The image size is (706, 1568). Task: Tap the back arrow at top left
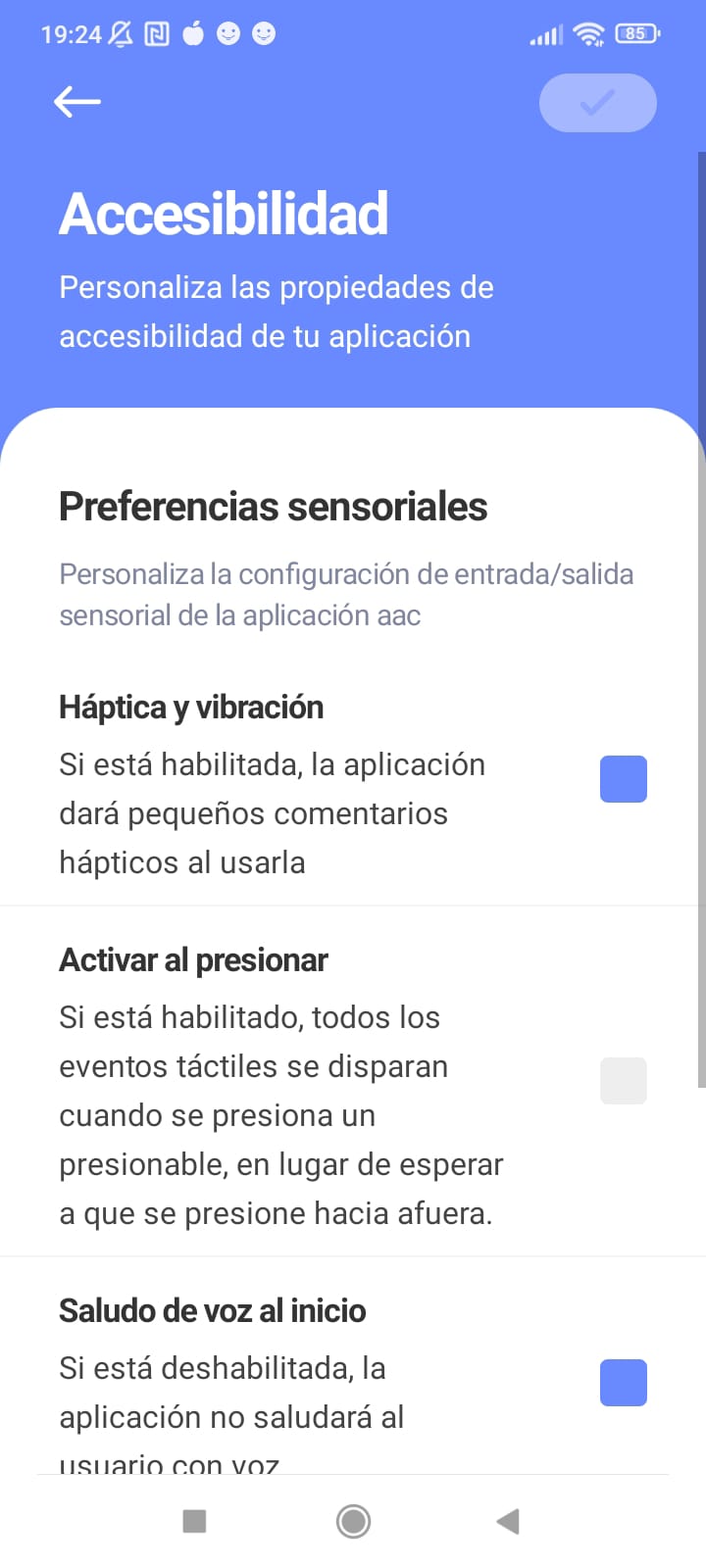(76, 101)
